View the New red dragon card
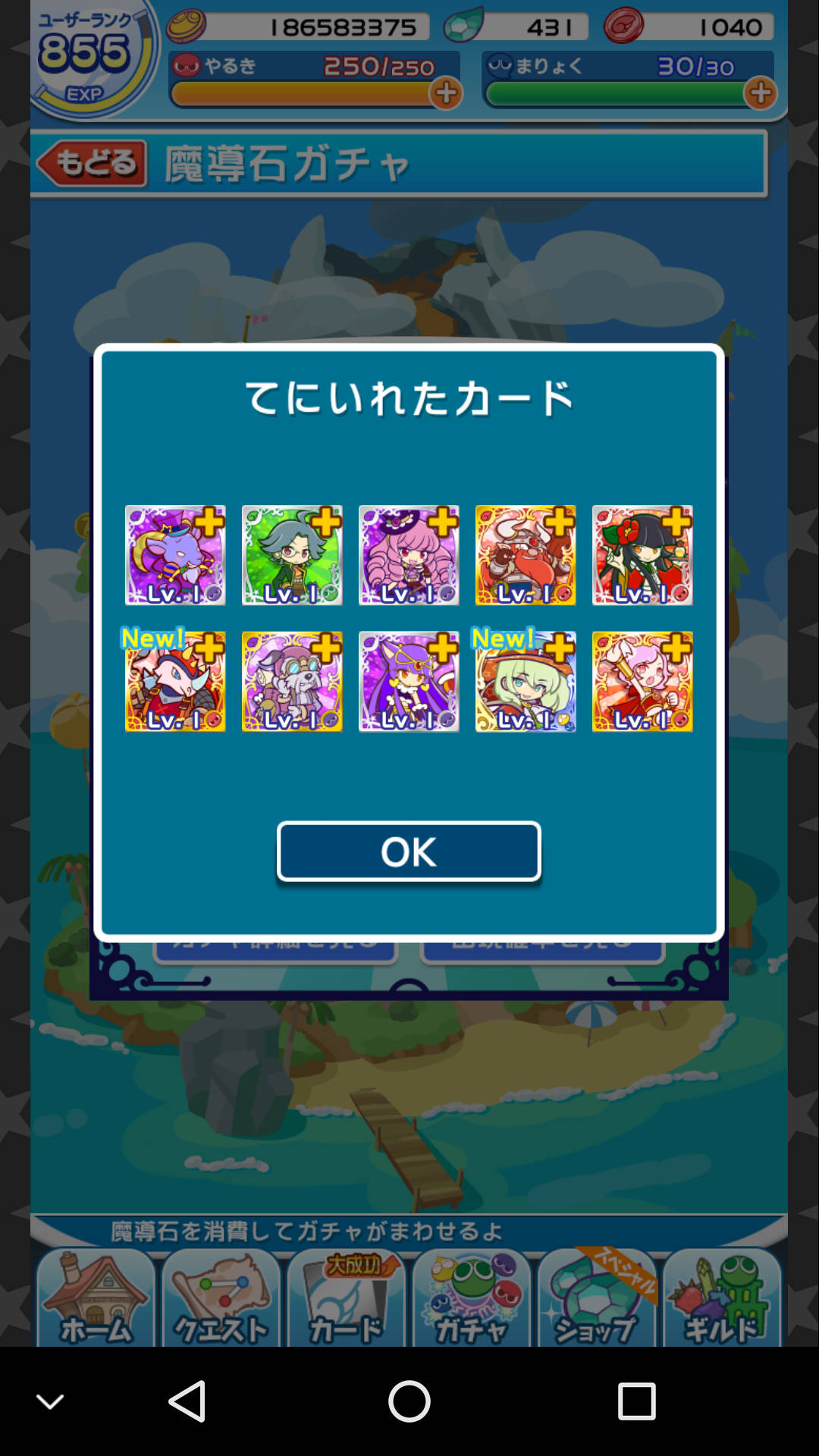819x1456 pixels. tap(175, 681)
